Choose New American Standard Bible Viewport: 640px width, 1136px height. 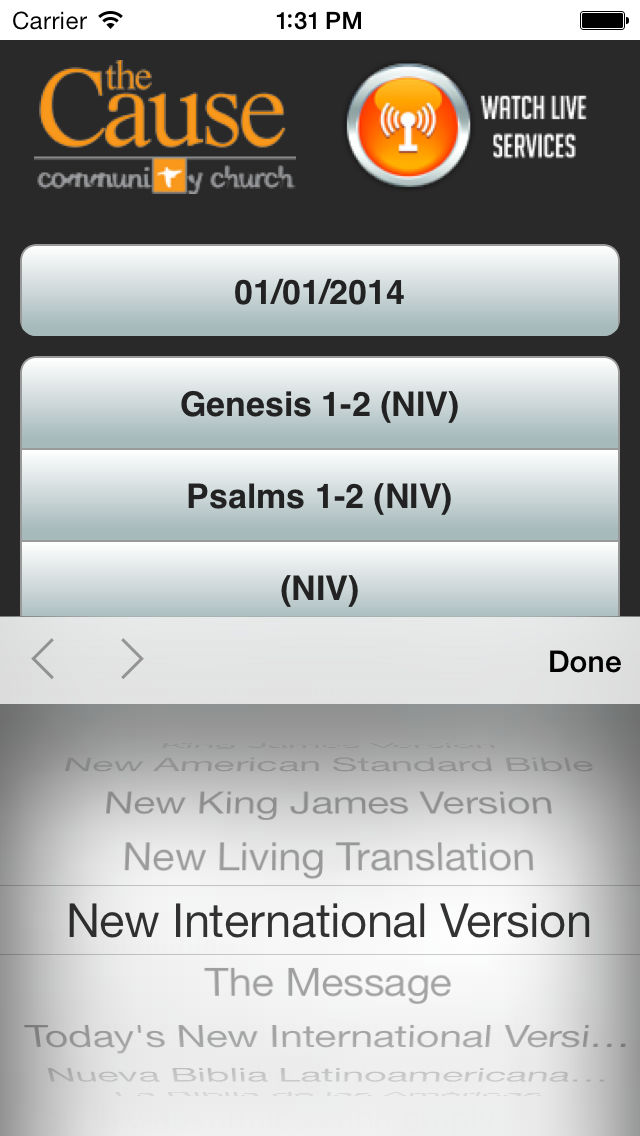[328, 764]
